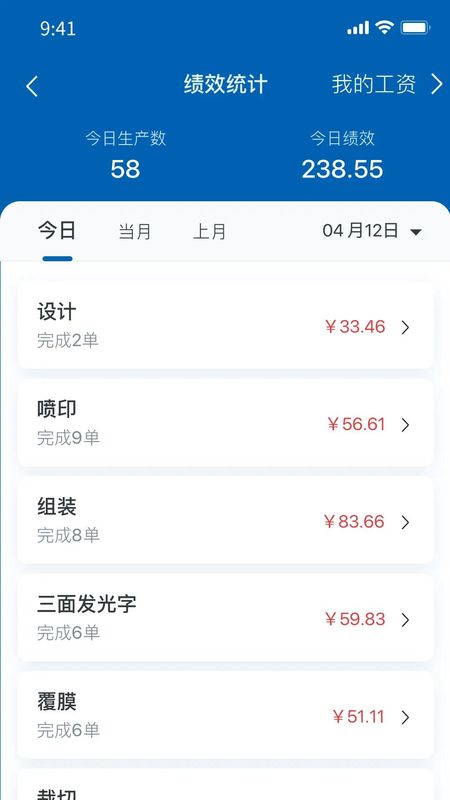View 覆膜 performance details
The height and width of the screenshot is (800, 450).
[x=226, y=716]
